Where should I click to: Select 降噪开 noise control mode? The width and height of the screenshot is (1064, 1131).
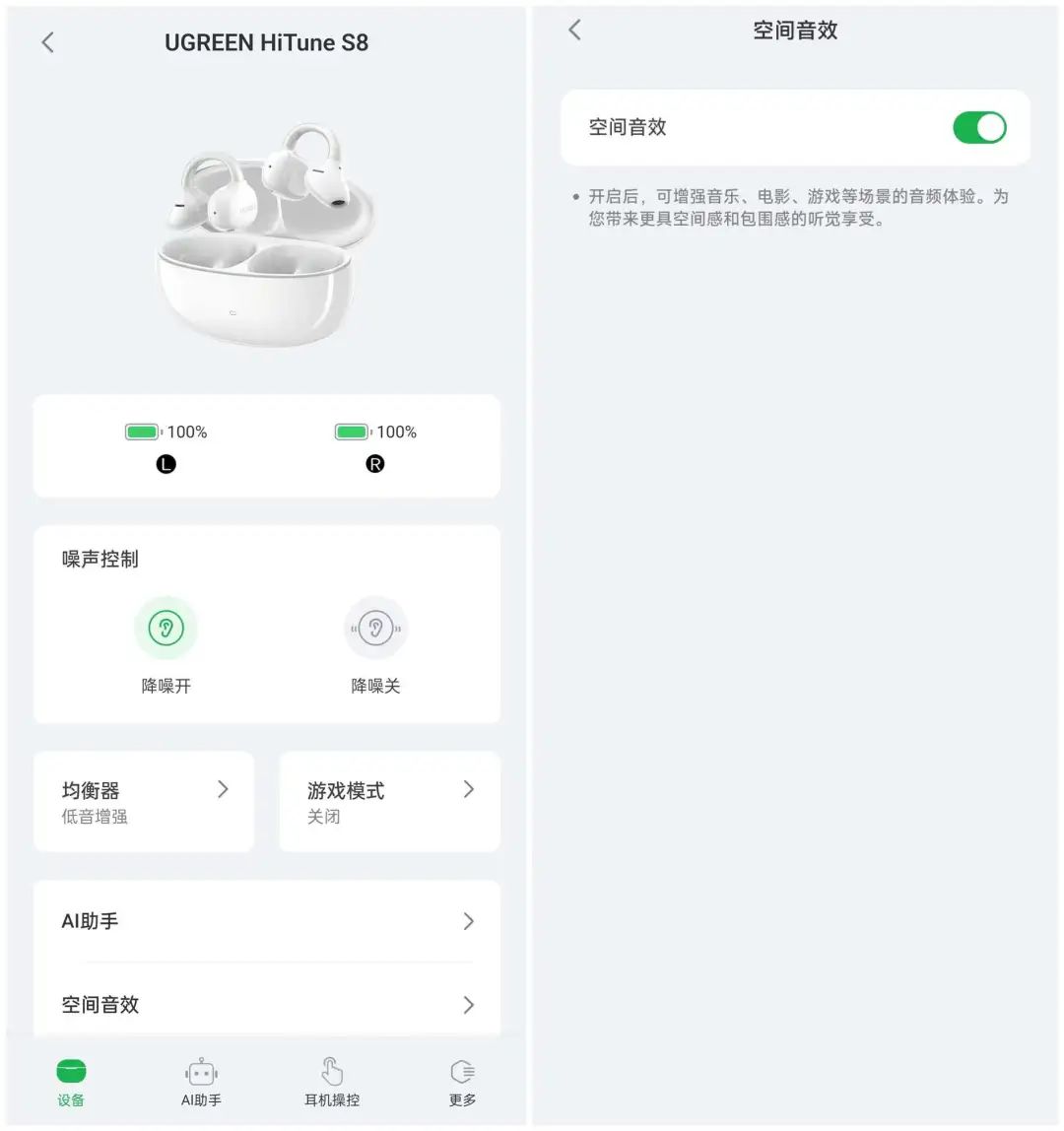coord(166,629)
